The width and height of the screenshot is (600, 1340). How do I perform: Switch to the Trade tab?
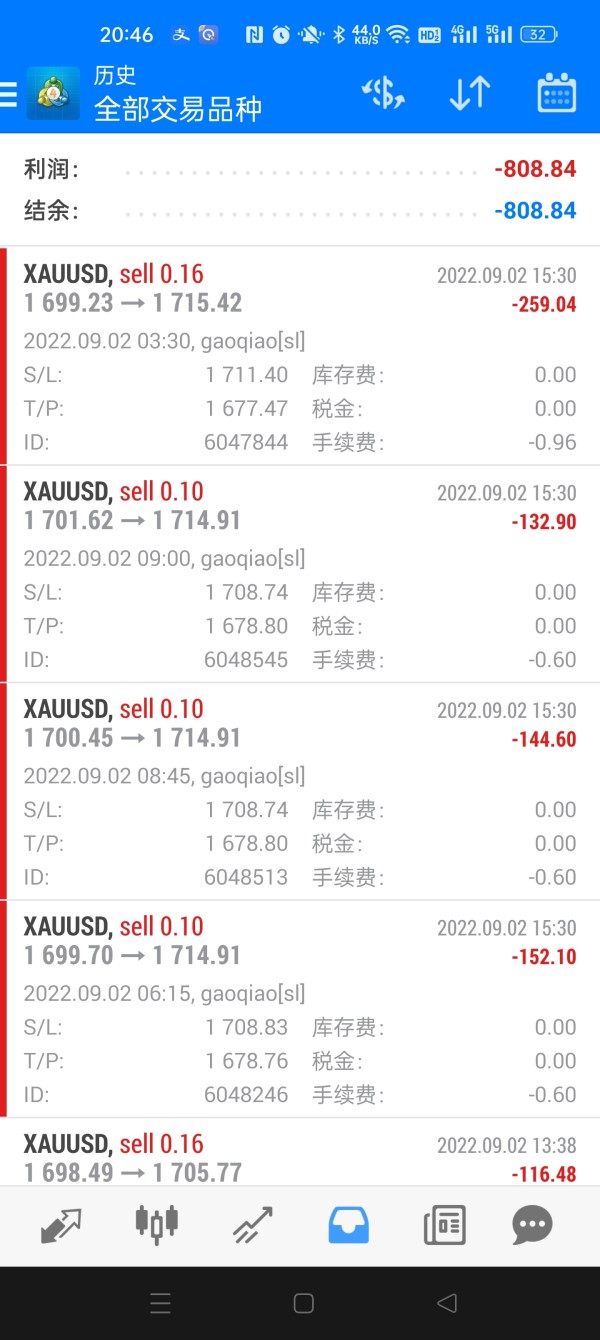[x=253, y=1224]
